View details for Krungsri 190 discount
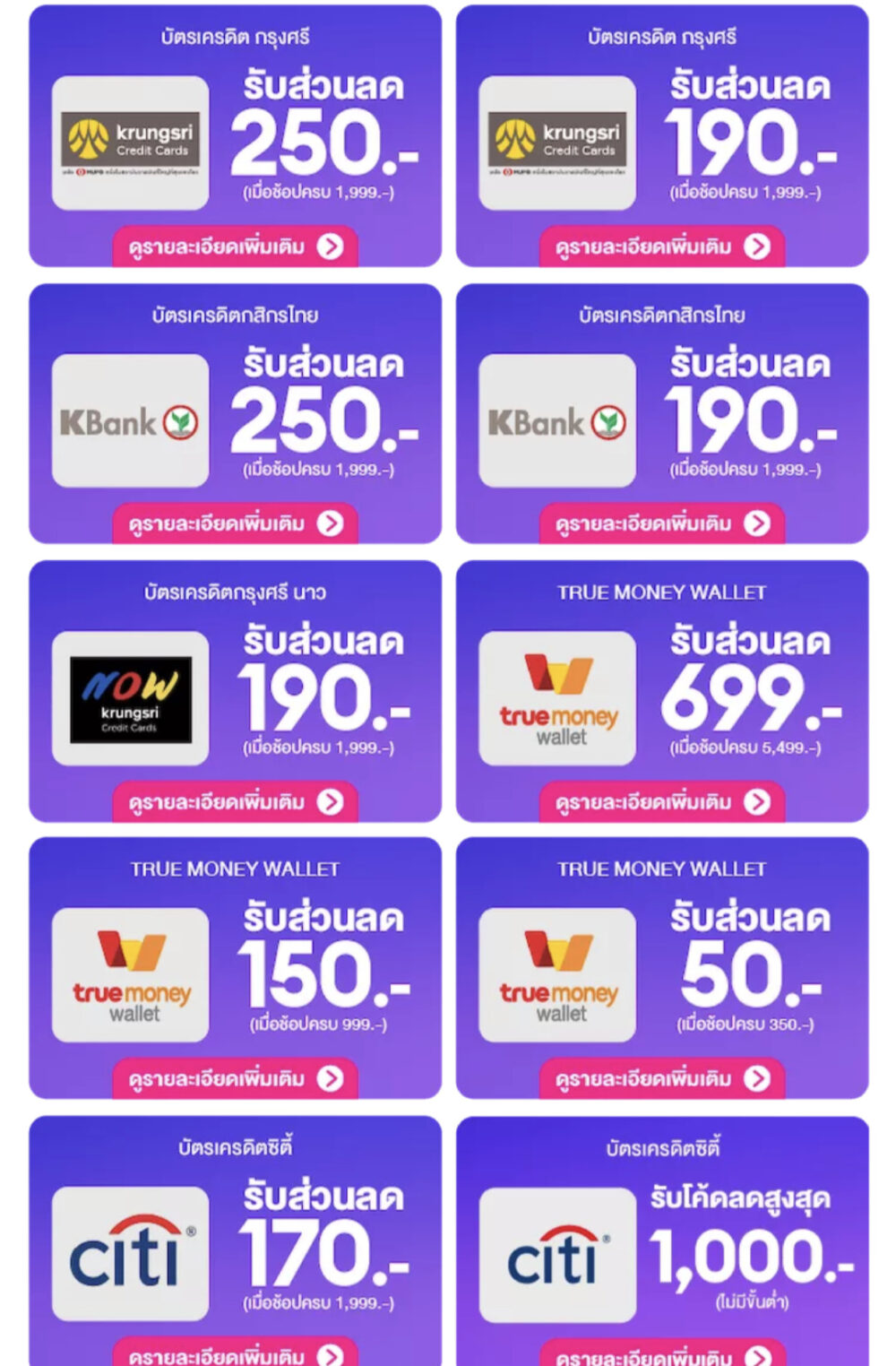The width and height of the screenshot is (896, 1366). point(661,246)
